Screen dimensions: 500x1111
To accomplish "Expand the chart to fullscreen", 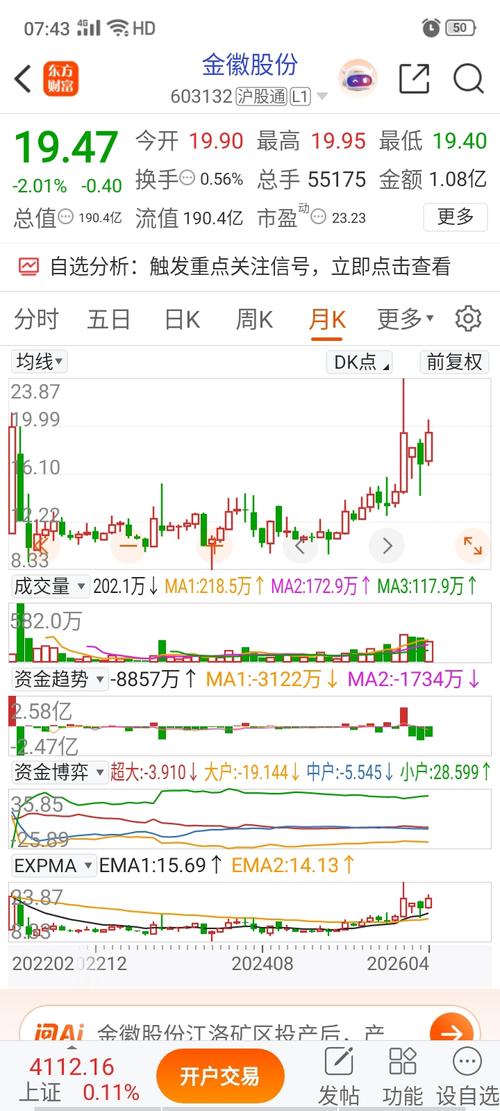I will [x=472, y=546].
